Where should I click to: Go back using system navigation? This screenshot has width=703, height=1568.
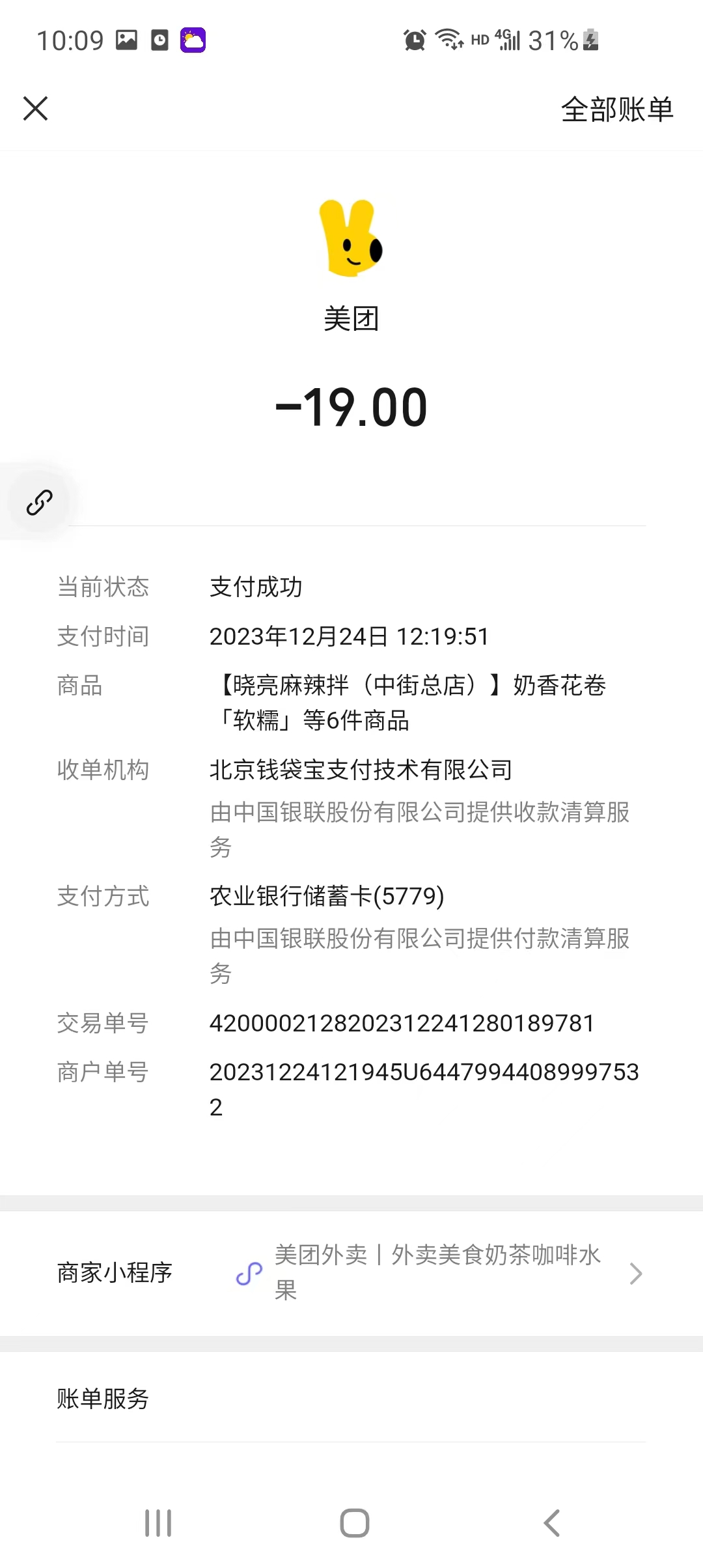(551, 1522)
